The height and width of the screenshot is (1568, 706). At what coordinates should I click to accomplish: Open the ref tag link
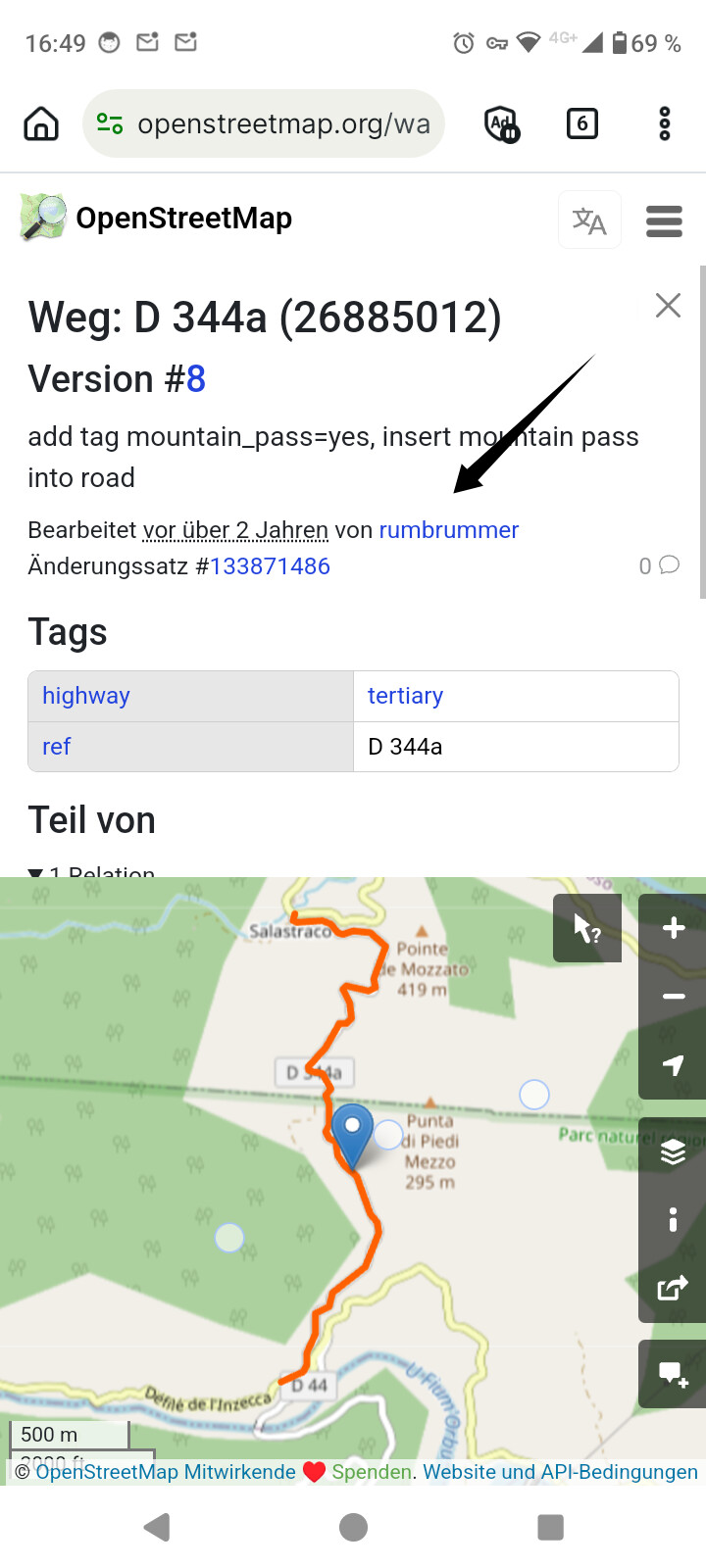57,747
